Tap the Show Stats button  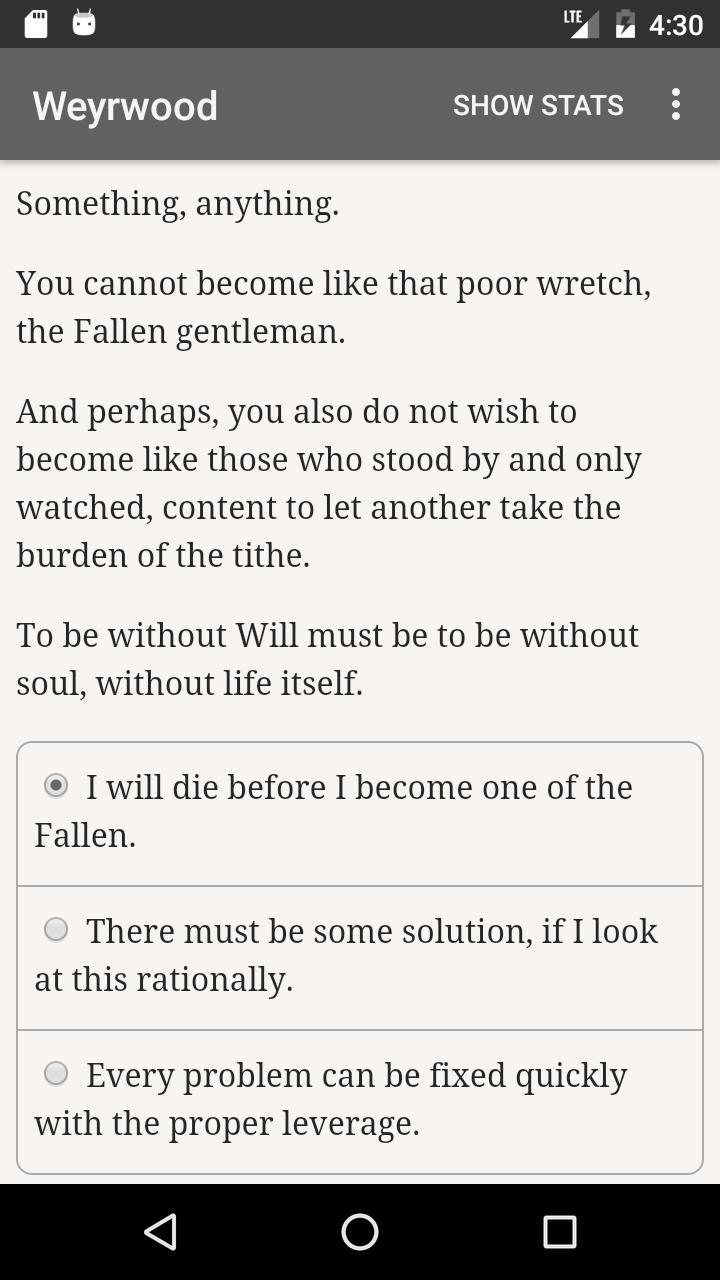point(538,105)
